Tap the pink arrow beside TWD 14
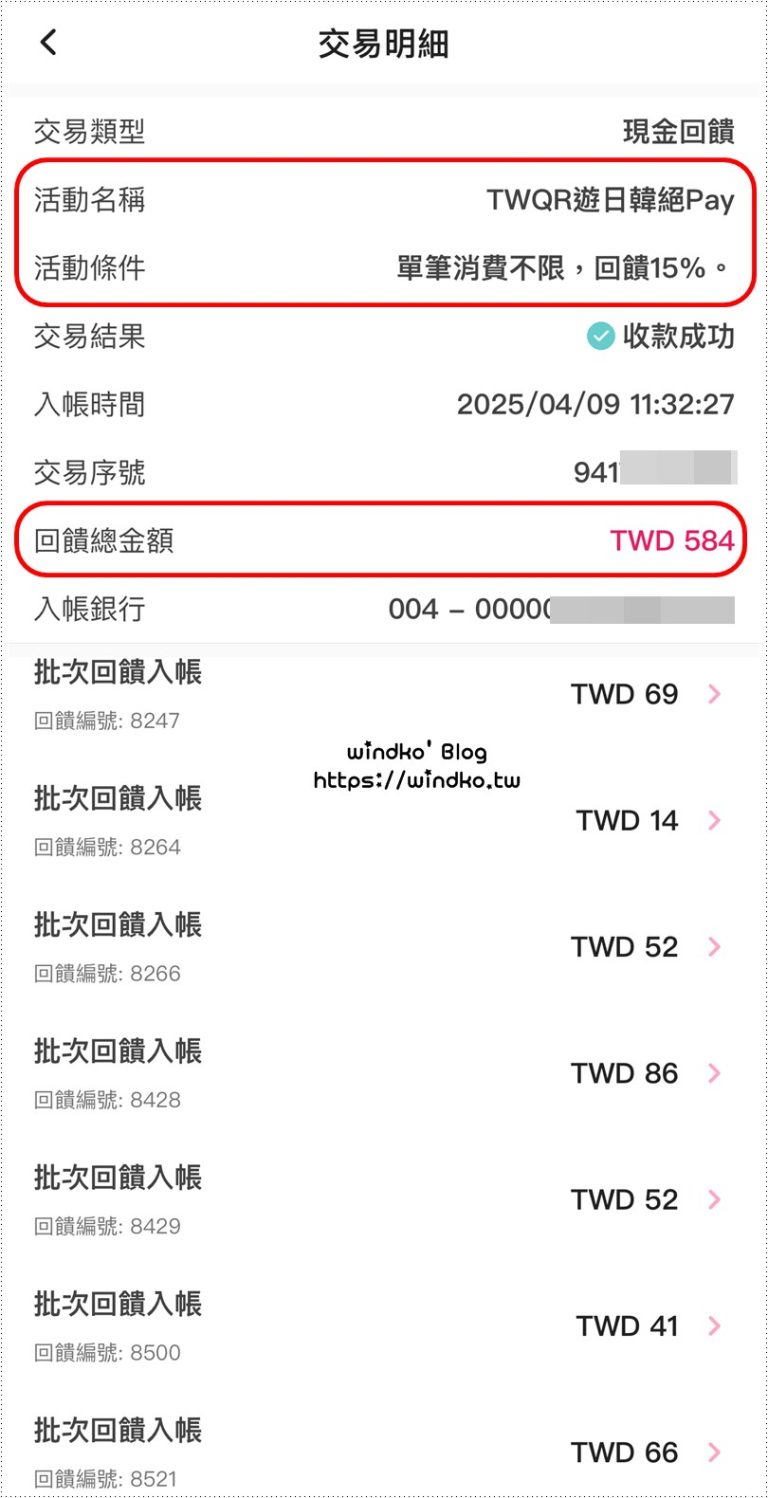768x1498 pixels. coord(714,820)
